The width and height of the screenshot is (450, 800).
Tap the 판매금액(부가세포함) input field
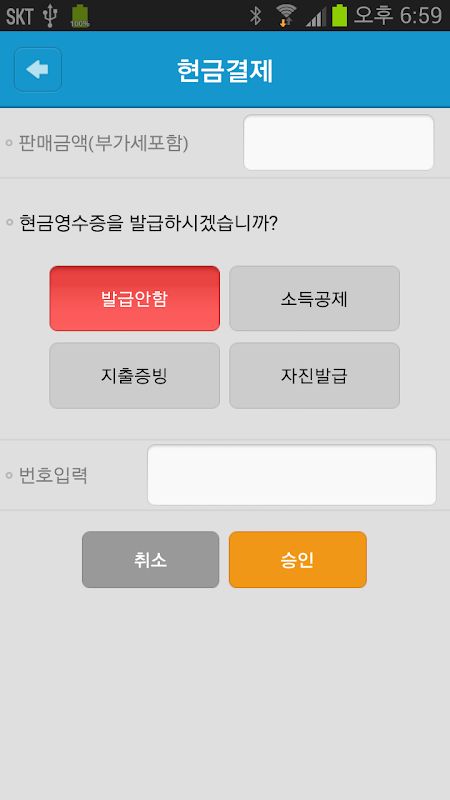point(339,142)
